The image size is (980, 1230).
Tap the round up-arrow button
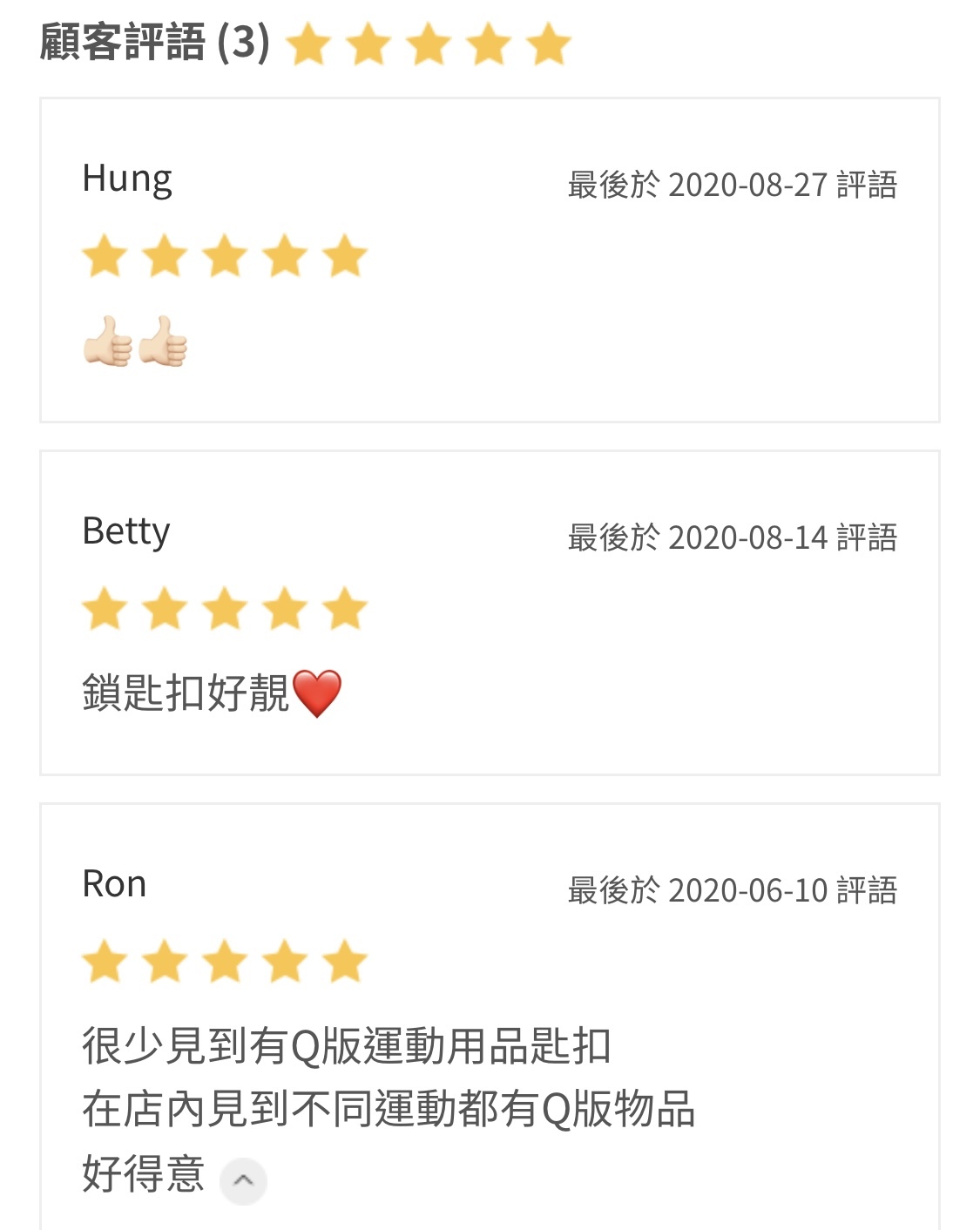point(243,1181)
